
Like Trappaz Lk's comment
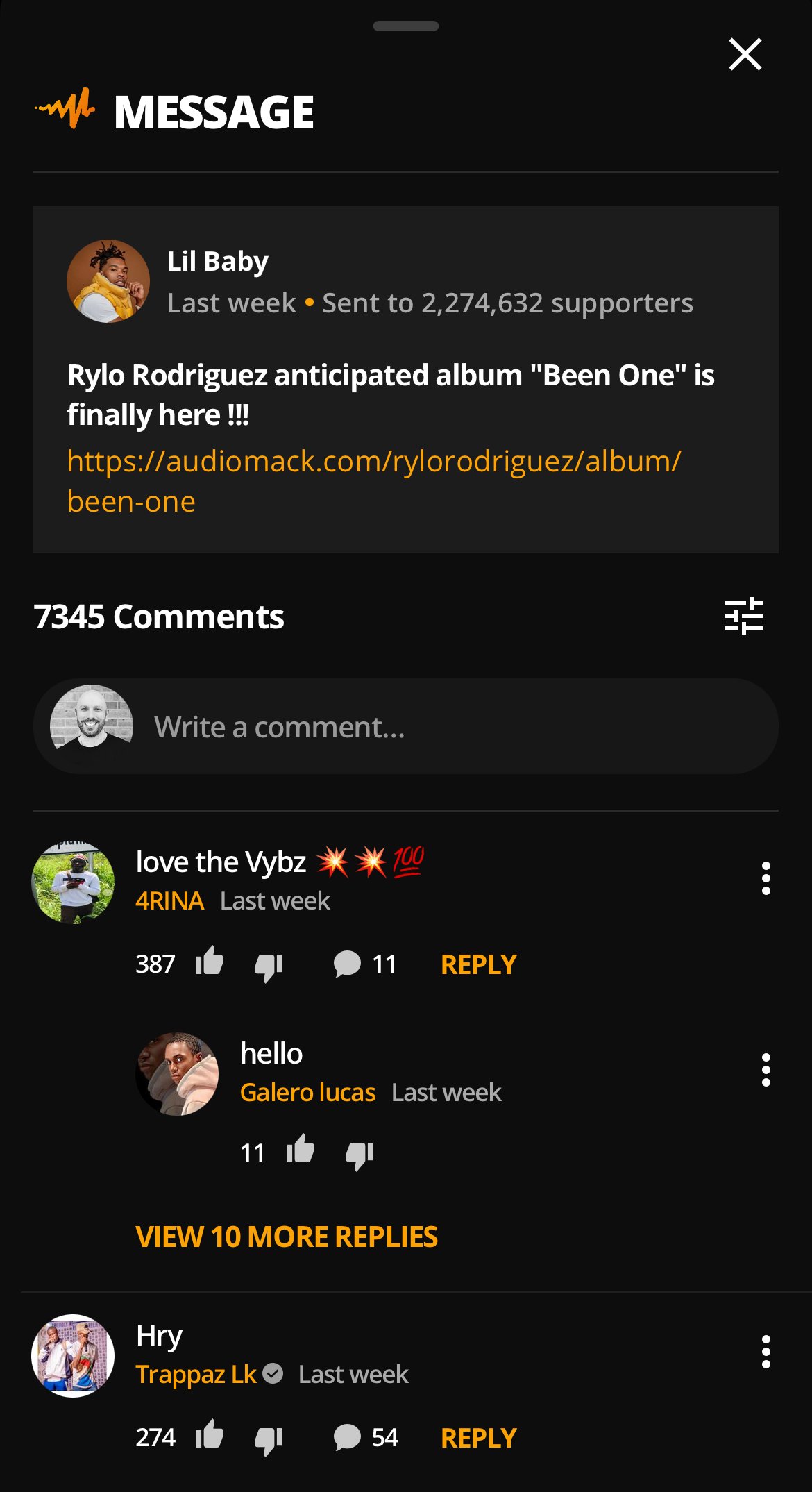(x=210, y=1435)
